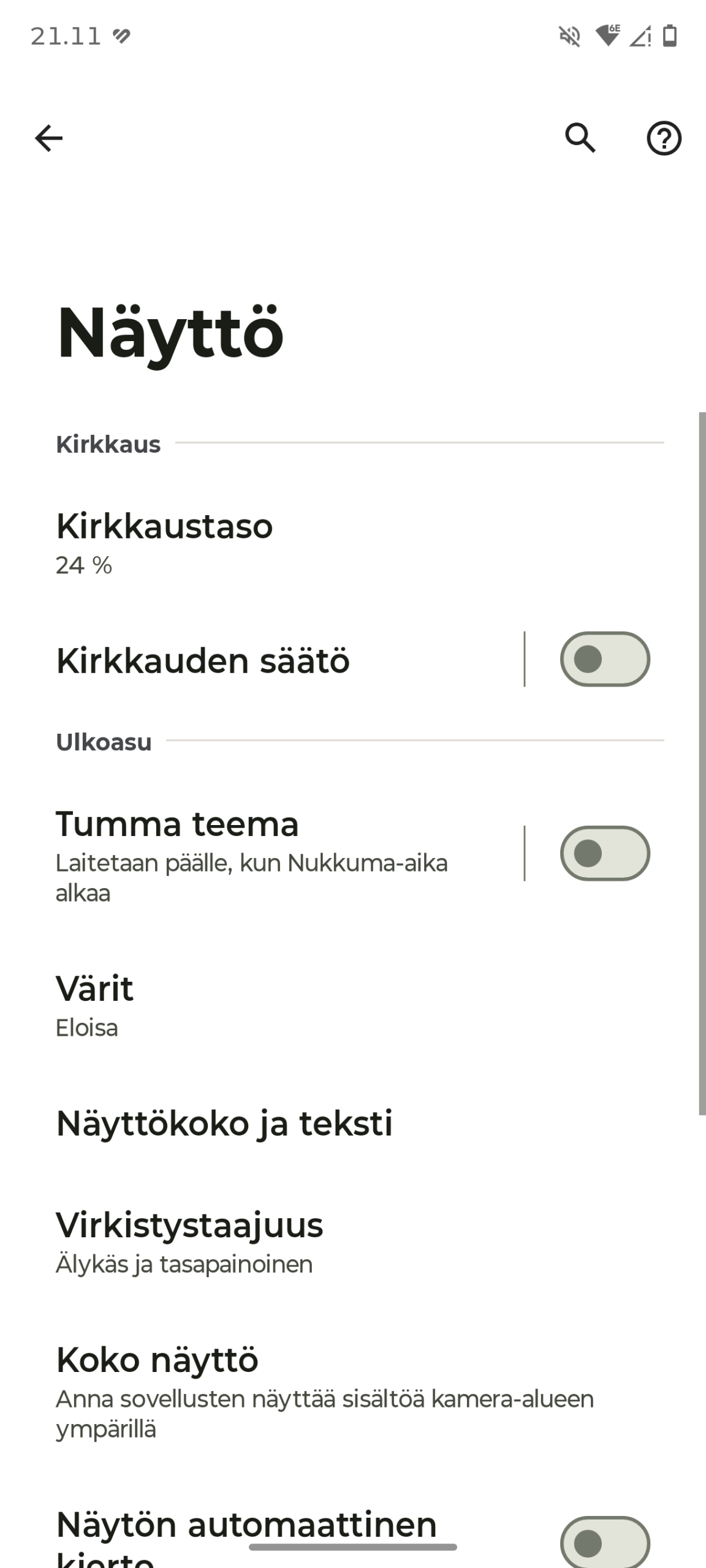Turn on Näytön automaattinen kierto switch

click(x=604, y=1541)
